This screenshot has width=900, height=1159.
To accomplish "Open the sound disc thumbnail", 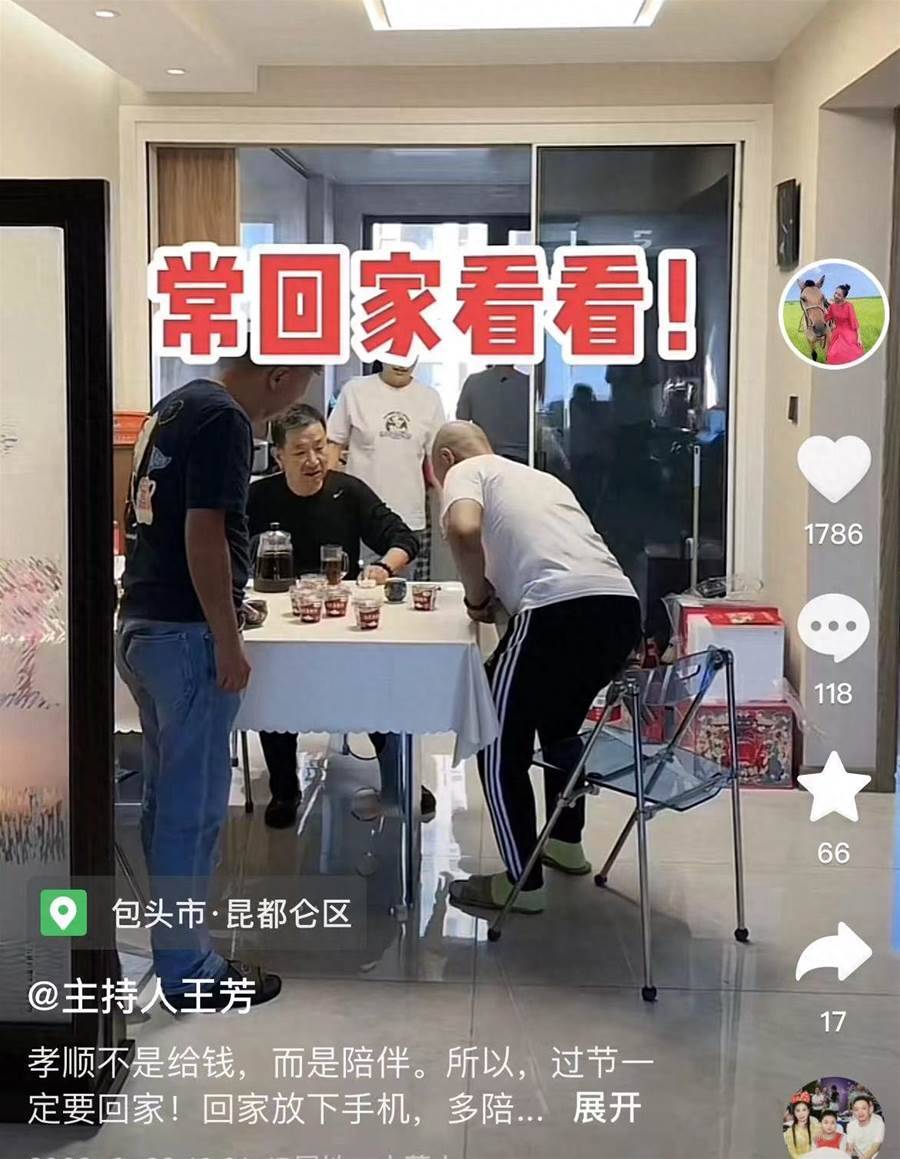I will pos(833,1120).
